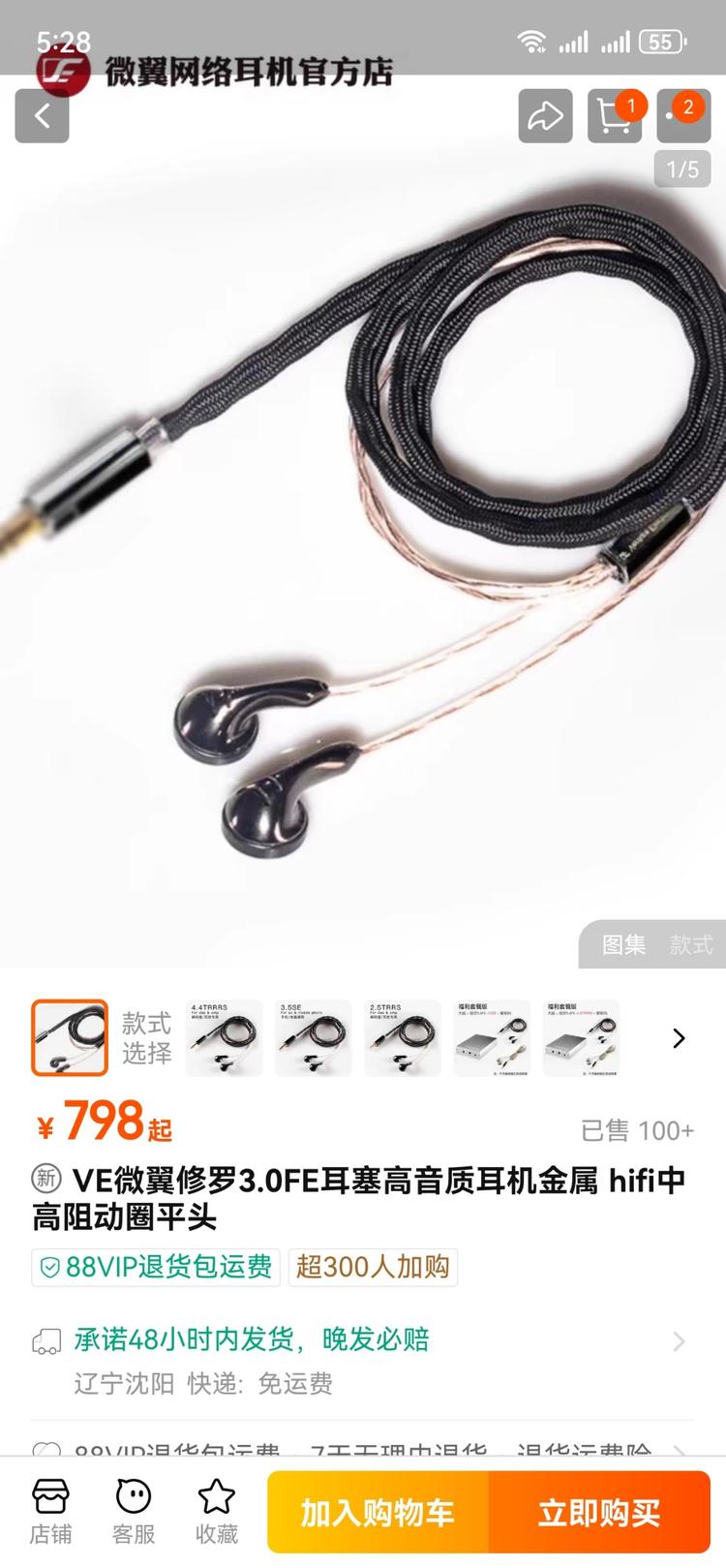Tap the 1/5 image page indicator
The width and height of the screenshot is (726, 1568).
(681, 169)
